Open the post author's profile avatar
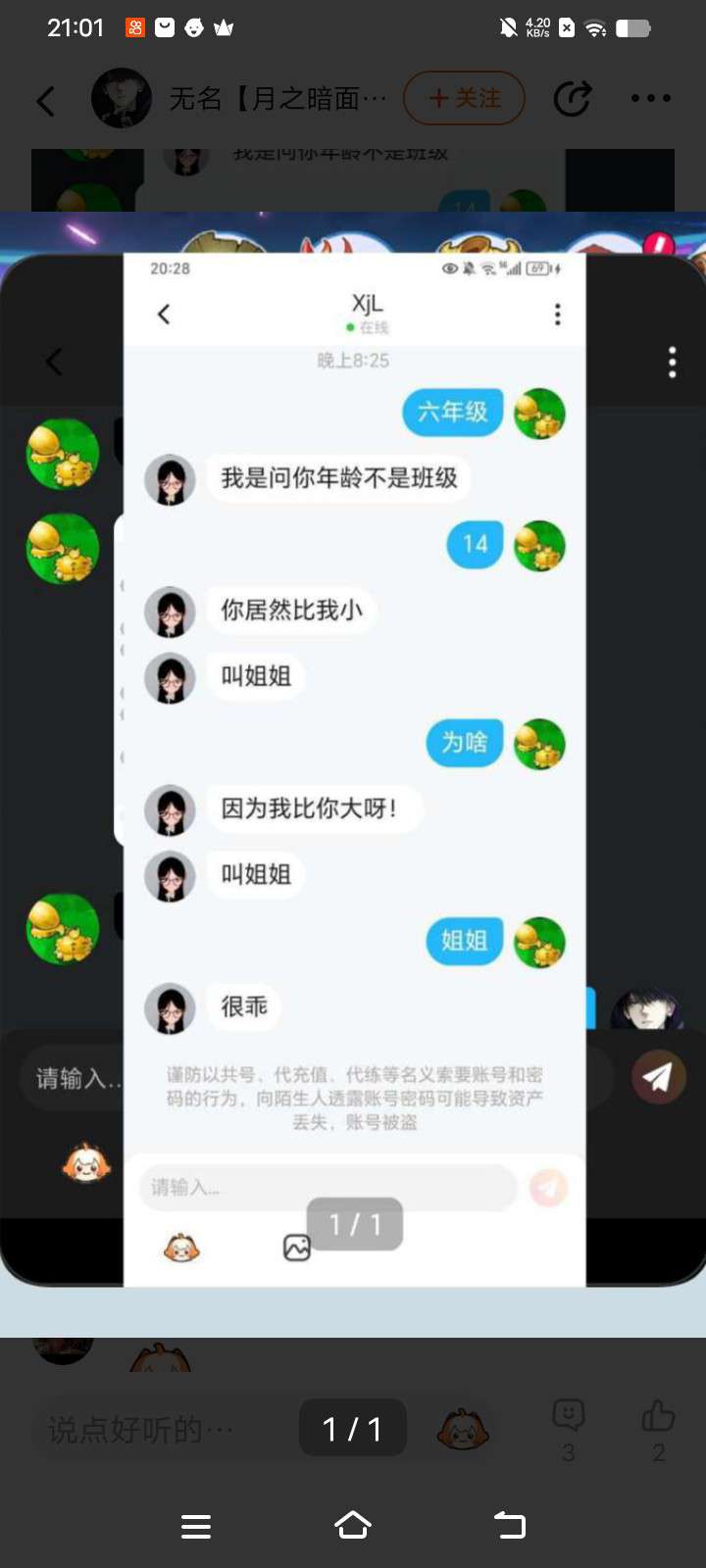The width and height of the screenshot is (706, 1568). pyautogui.click(x=122, y=98)
